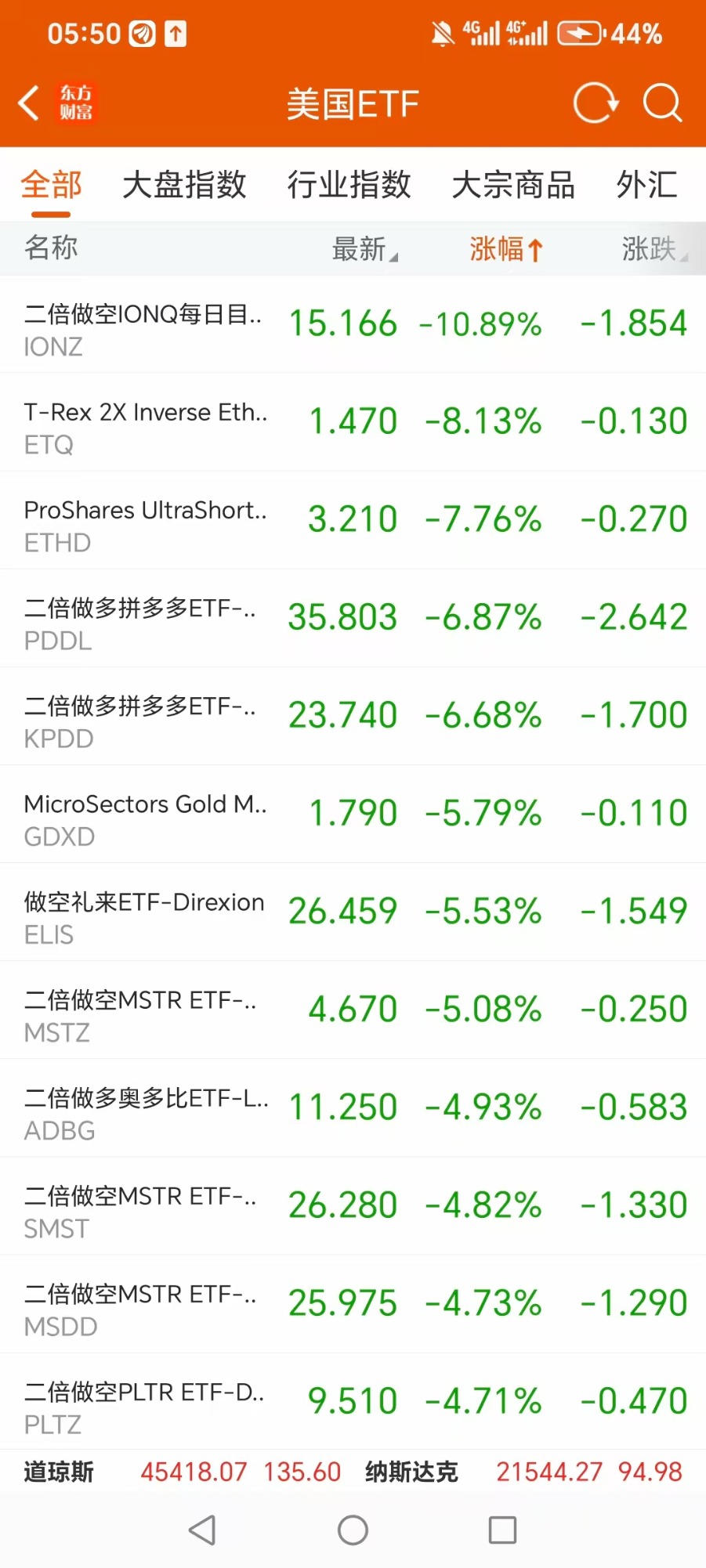Switch to the 行业指数 tab
The width and height of the screenshot is (706, 1568).
(x=349, y=185)
